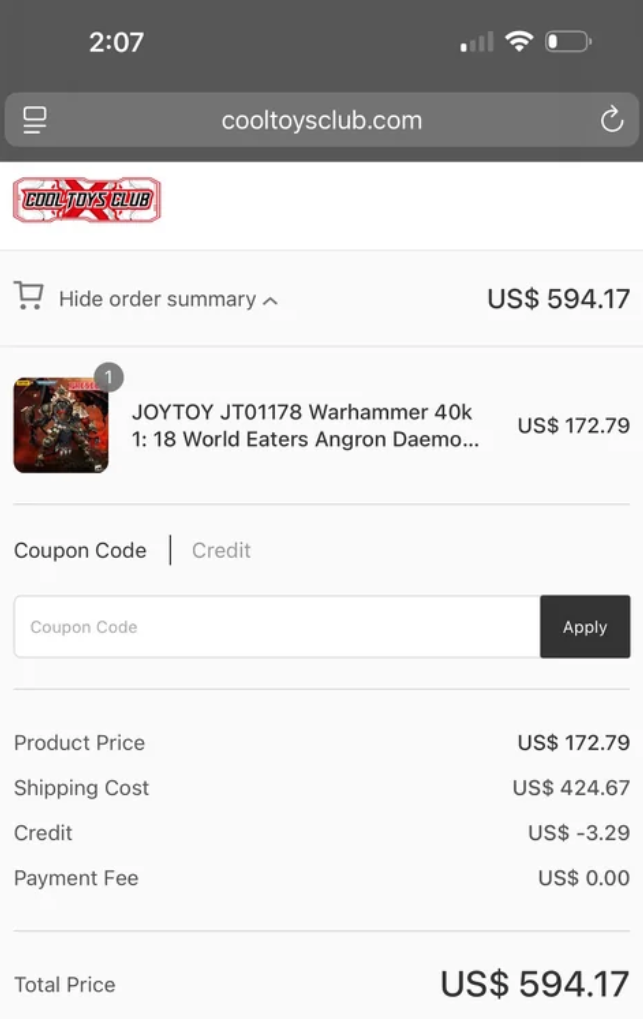The width and height of the screenshot is (643, 1019).
Task: Switch to the Credit tab
Action: coord(221,550)
